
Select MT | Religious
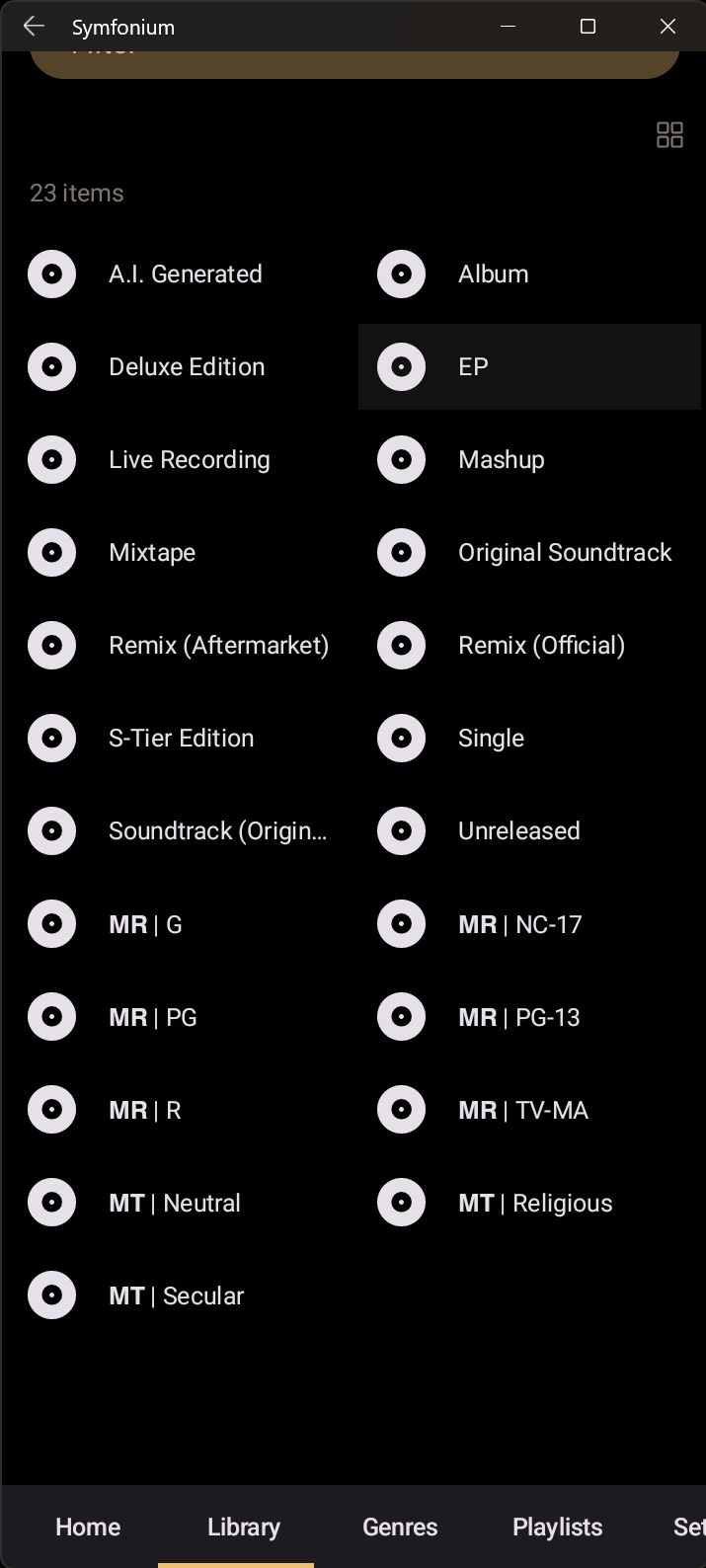(529, 1203)
